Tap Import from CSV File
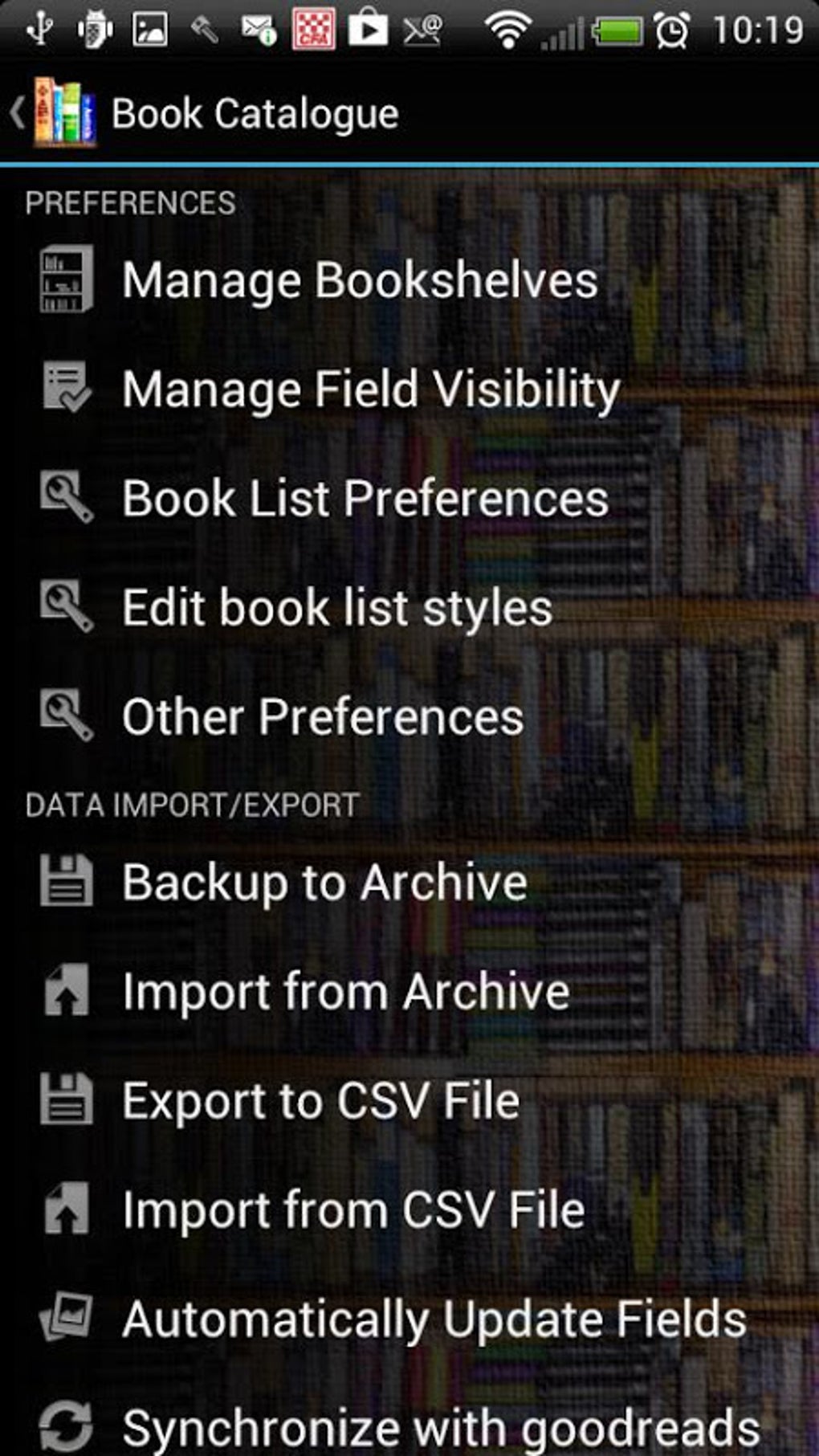The width and height of the screenshot is (819, 1456). pyautogui.click(x=353, y=1209)
